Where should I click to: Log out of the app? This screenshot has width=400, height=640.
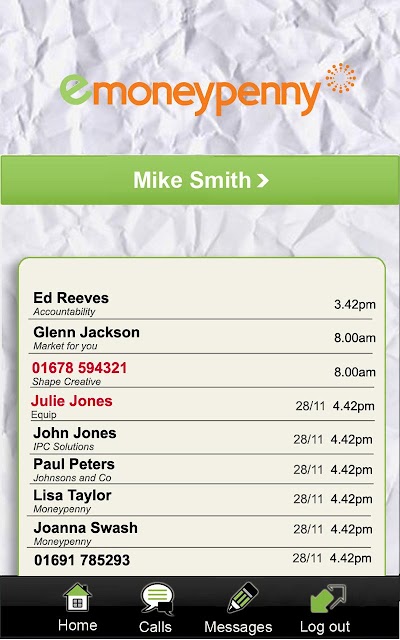(x=325, y=608)
